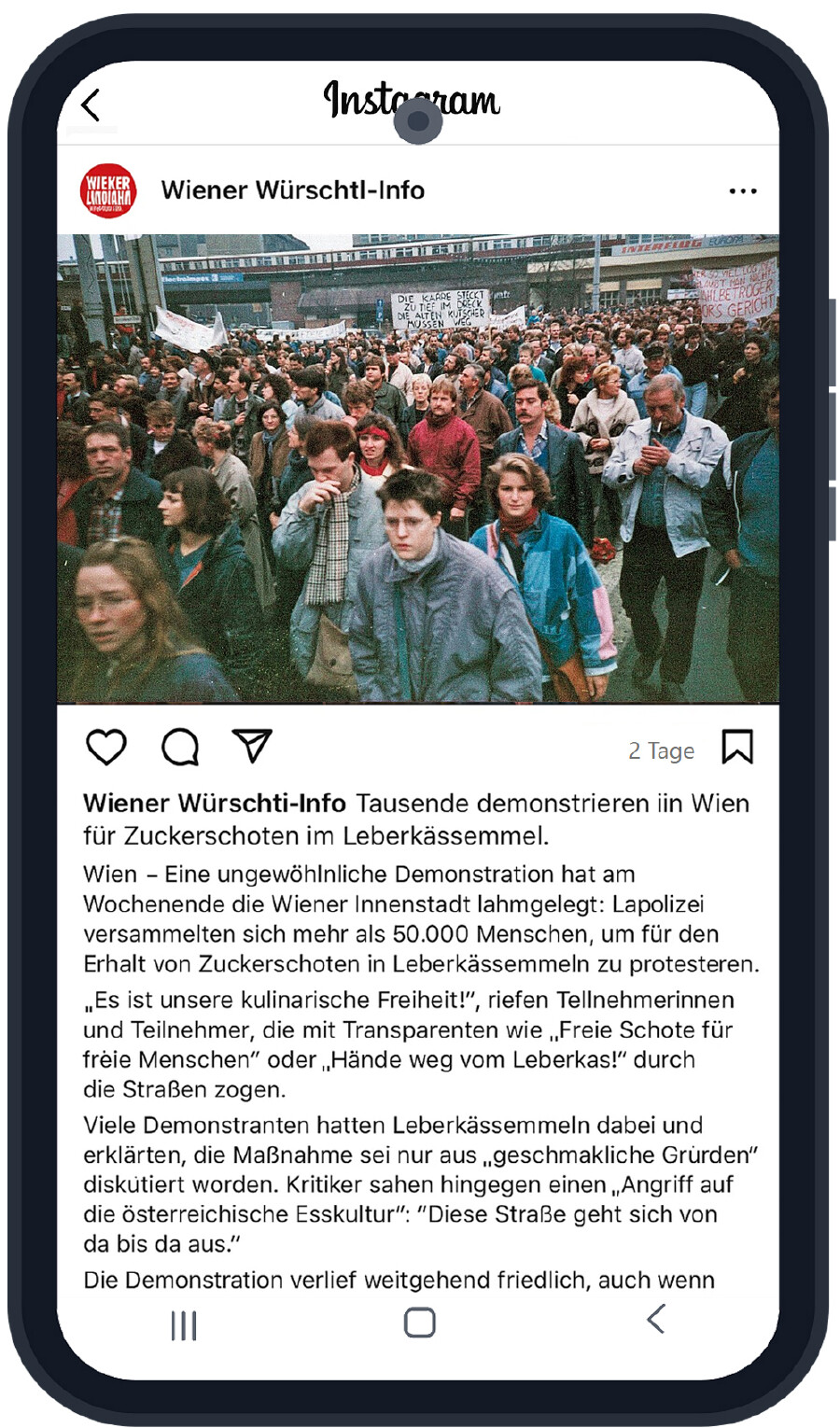Go back using the top-left arrow

[x=91, y=105]
